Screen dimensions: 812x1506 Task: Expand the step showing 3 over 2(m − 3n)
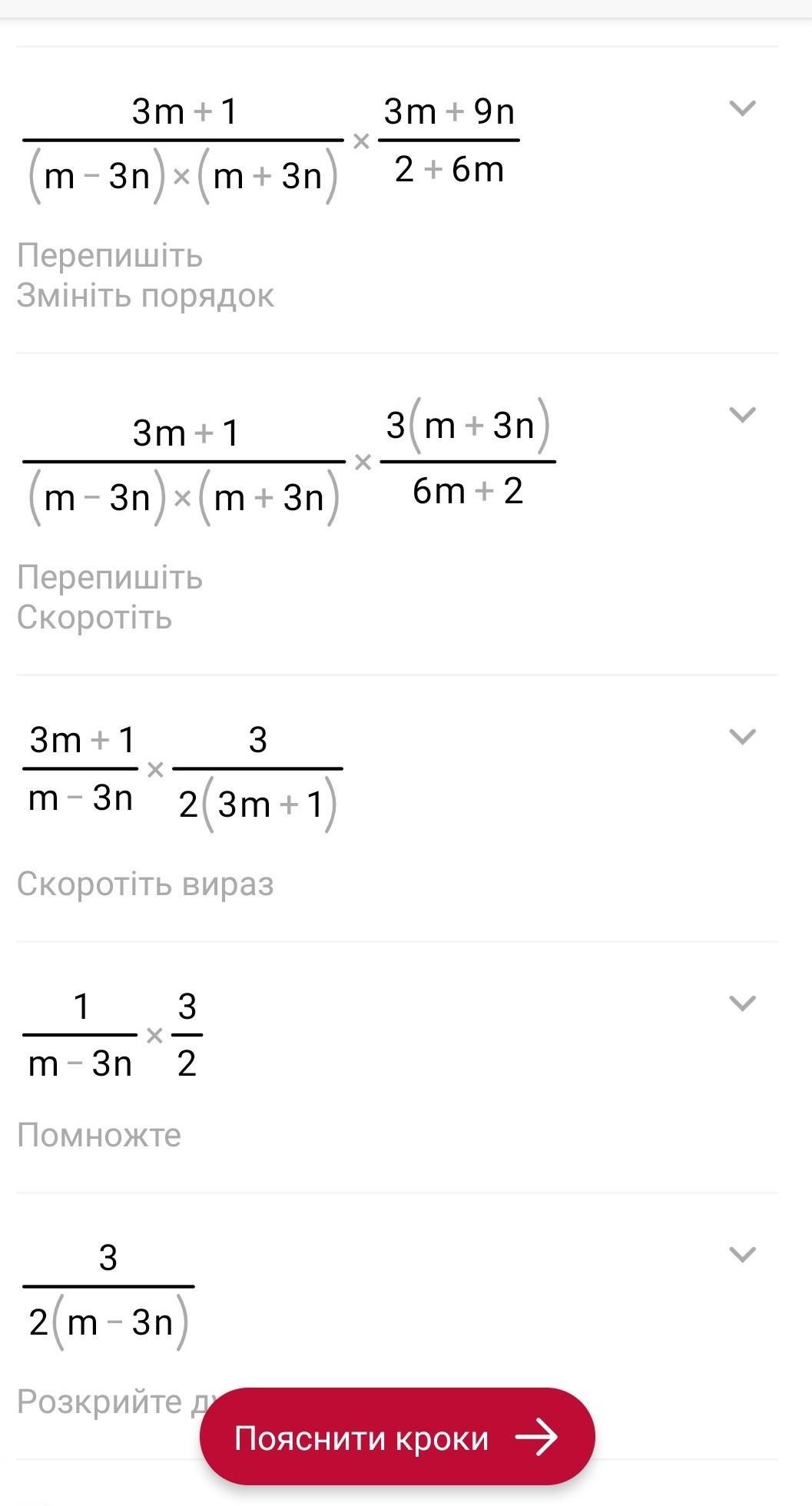click(742, 1255)
